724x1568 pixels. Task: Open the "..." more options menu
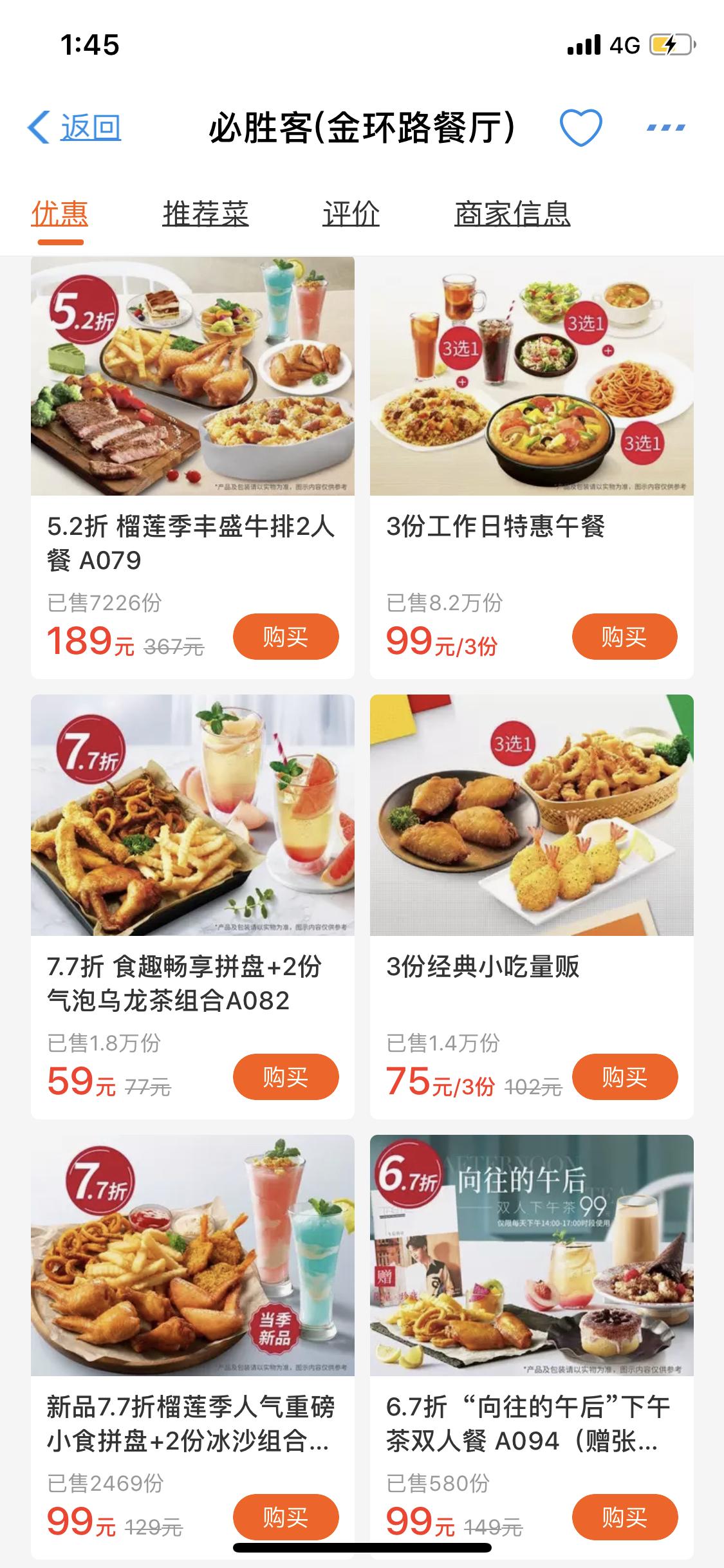point(666,127)
